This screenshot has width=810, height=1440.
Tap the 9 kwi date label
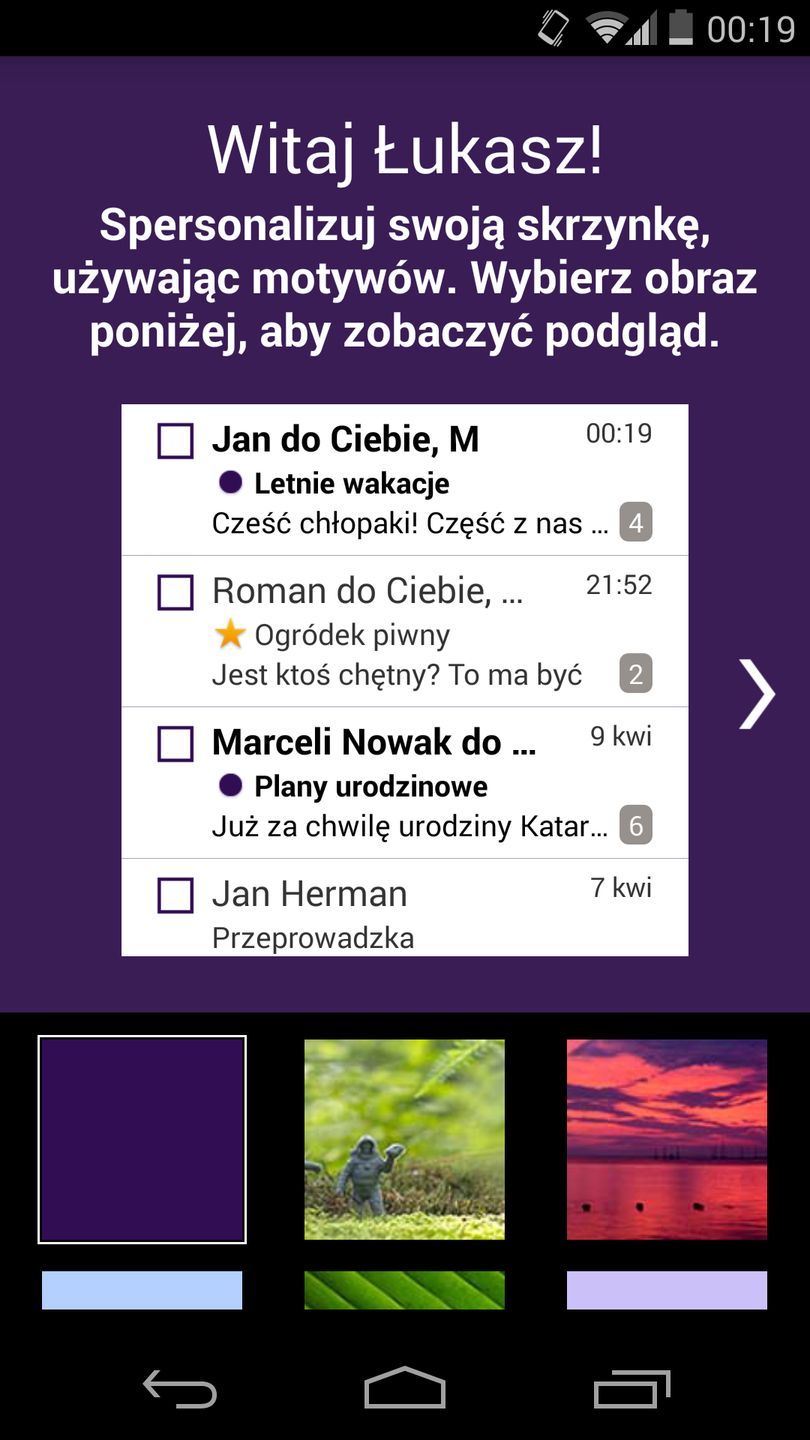(x=620, y=736)
